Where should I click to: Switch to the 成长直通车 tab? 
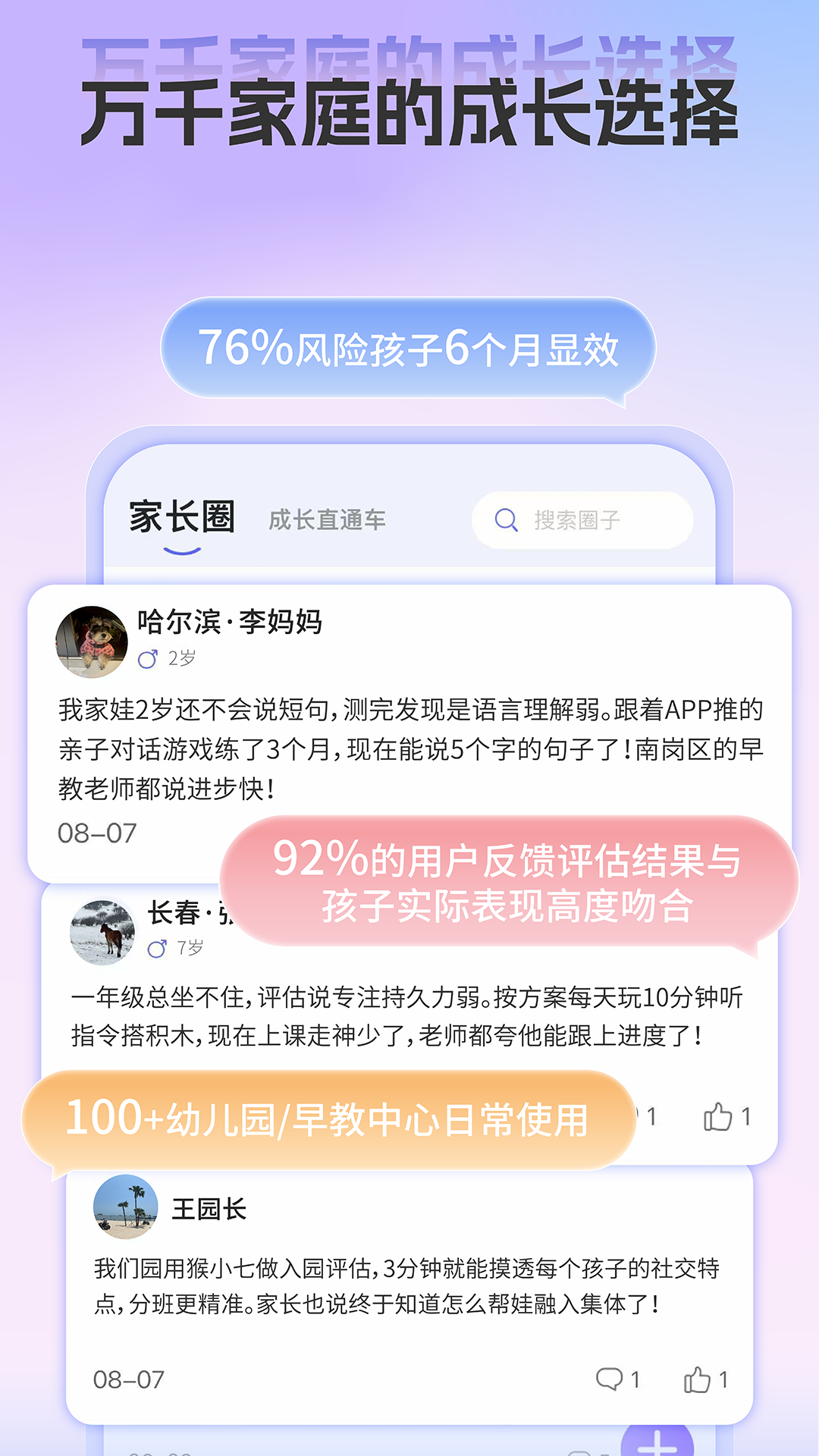pyautogui.click(x=328, y=520)
